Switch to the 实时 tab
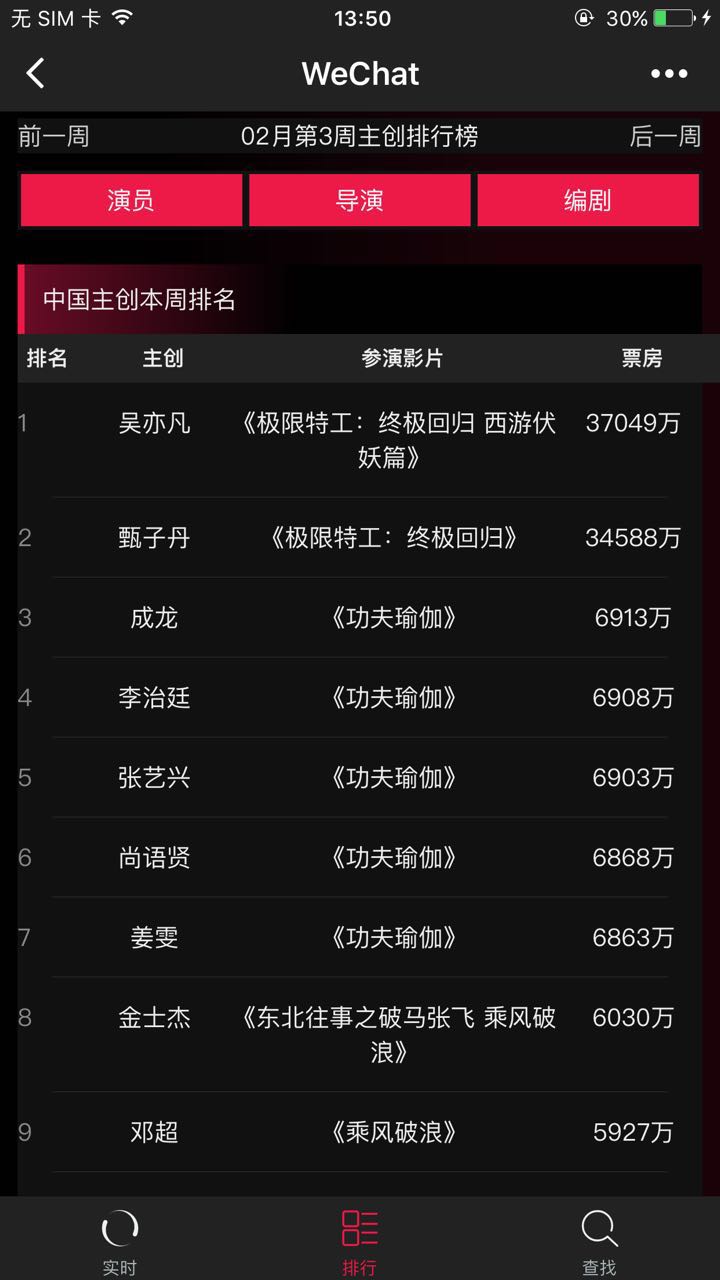Viewport: 720px width, 1280px height. 119,1240
